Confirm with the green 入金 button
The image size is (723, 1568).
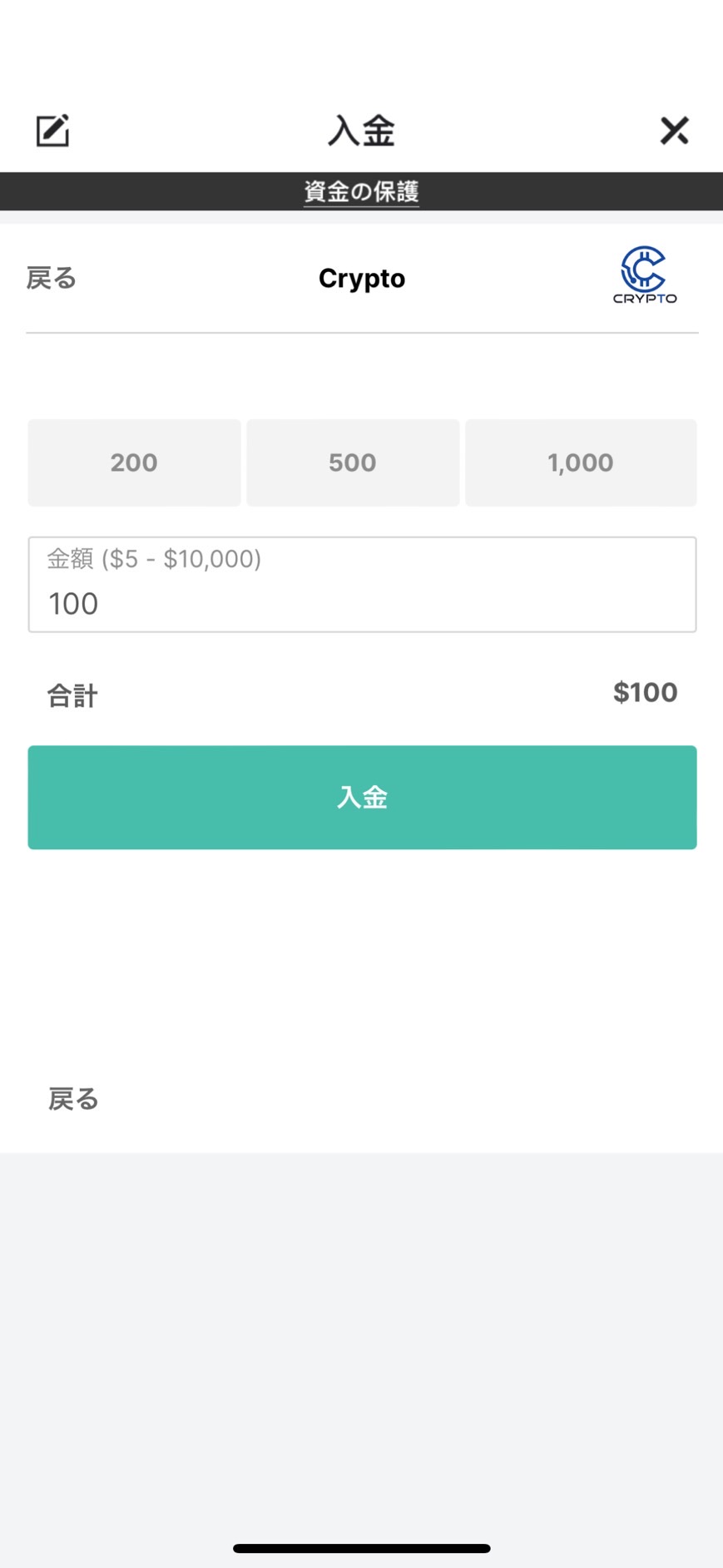tap(362, 797)
